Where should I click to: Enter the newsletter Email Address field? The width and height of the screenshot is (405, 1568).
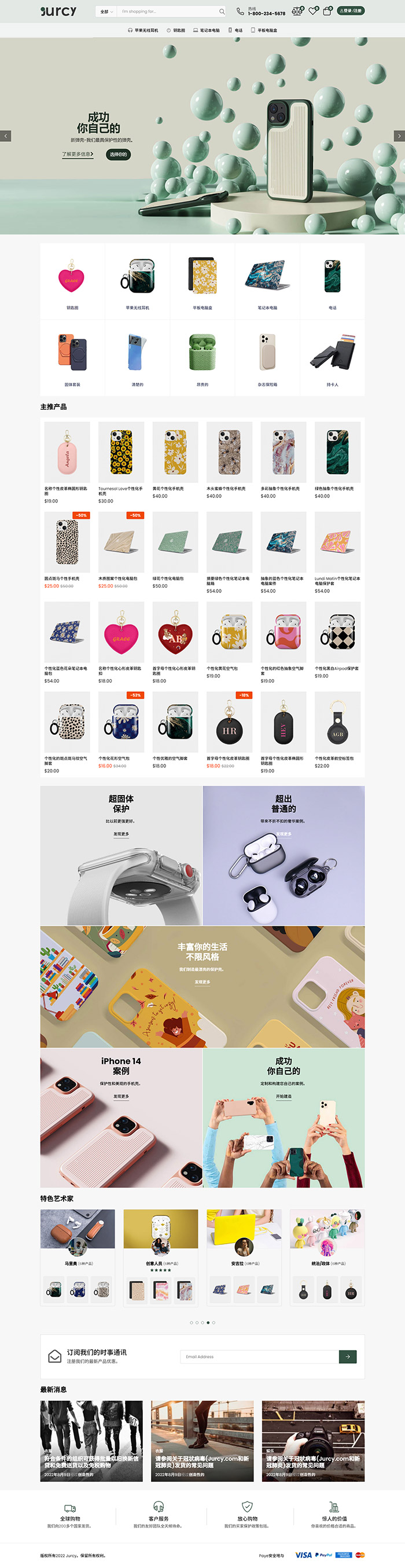point(259,1357)
